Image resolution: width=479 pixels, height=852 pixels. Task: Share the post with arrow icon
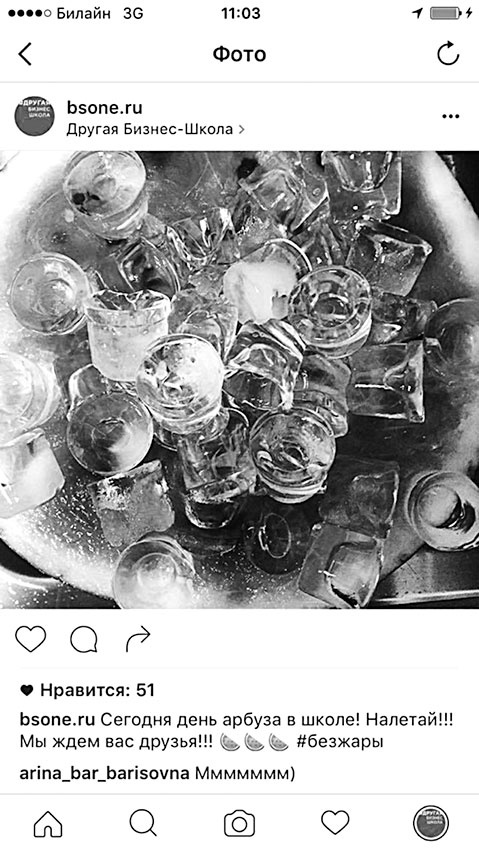pos(137,639)
